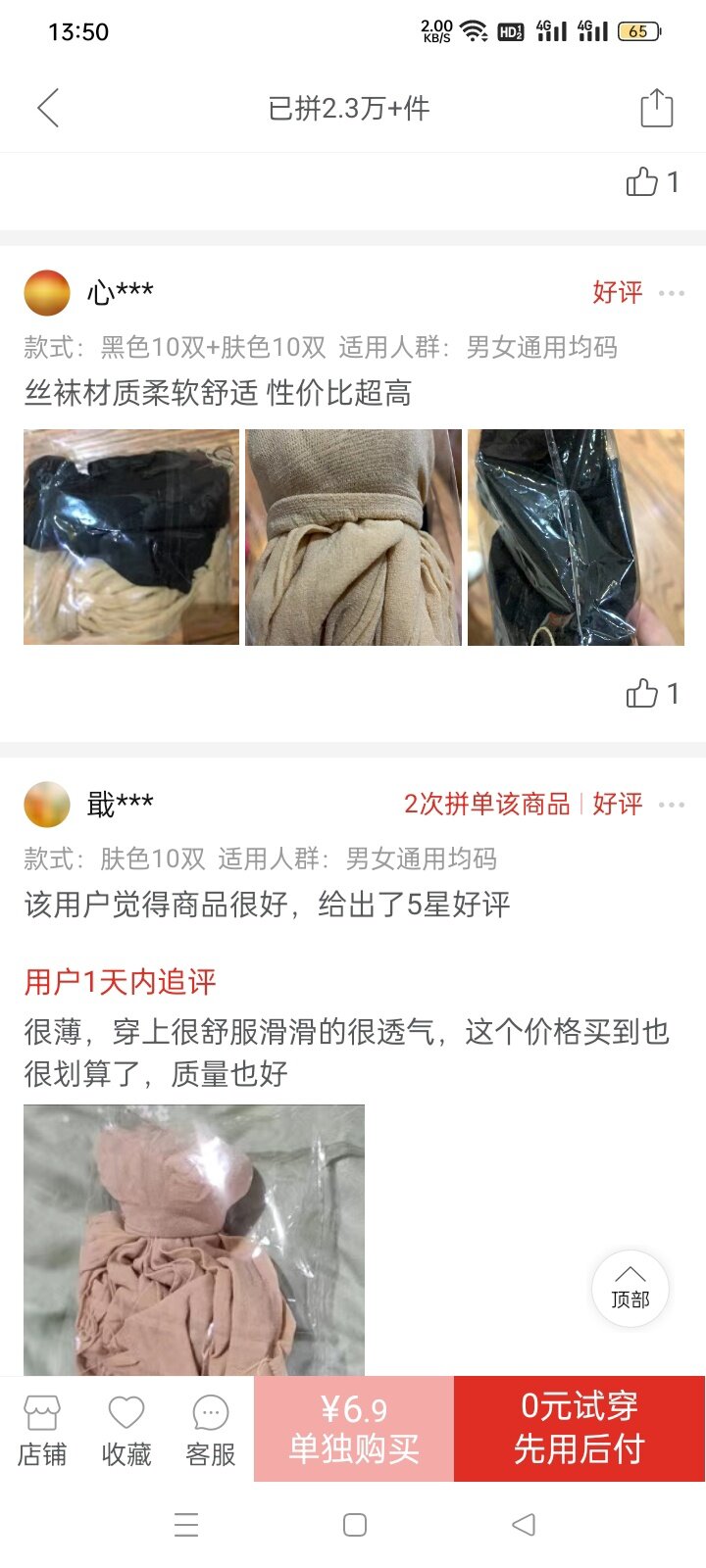Open the 店铺 store page
706x1568 pixels.
(42, 1430)
